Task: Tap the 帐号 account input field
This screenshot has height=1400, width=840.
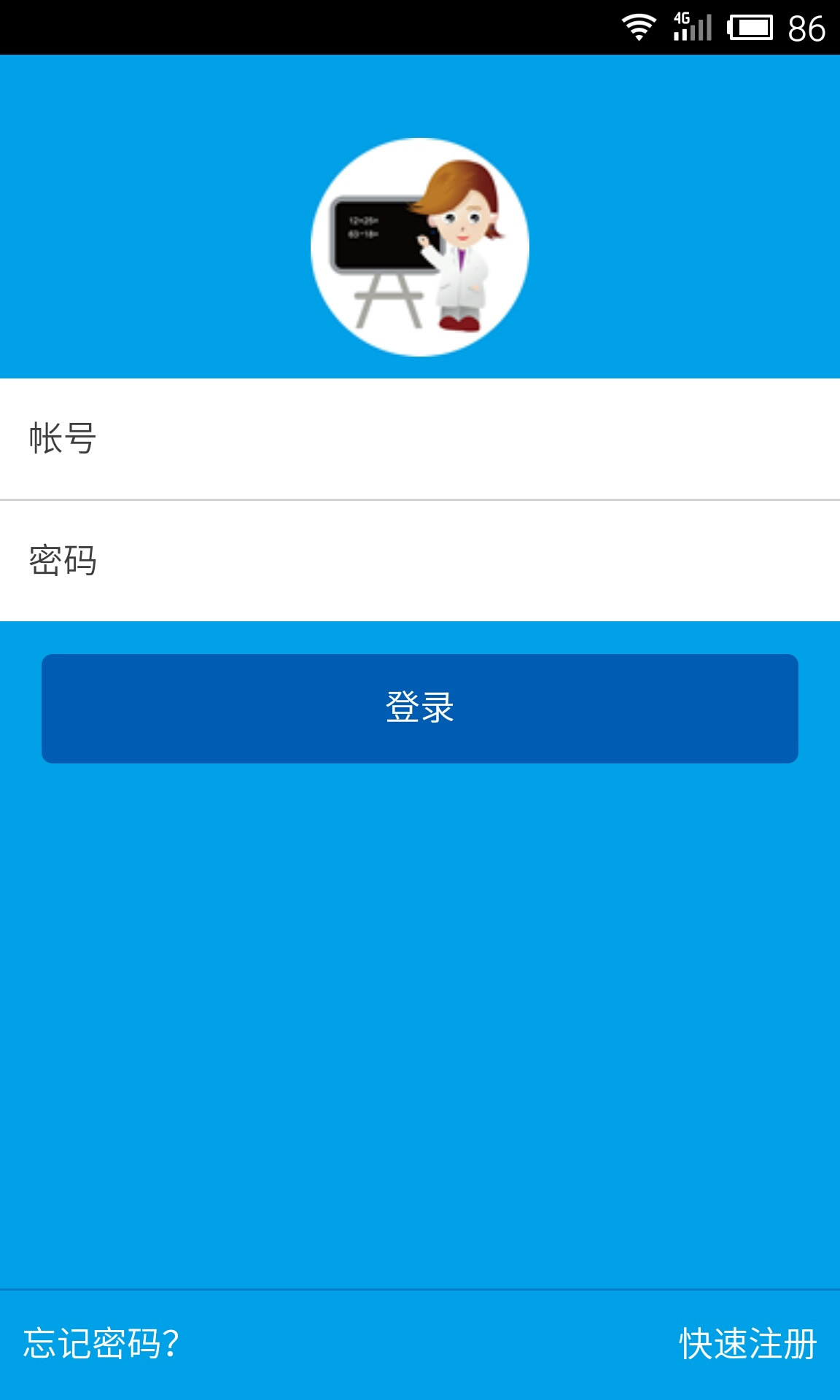Action: click(x=420, y=439)
